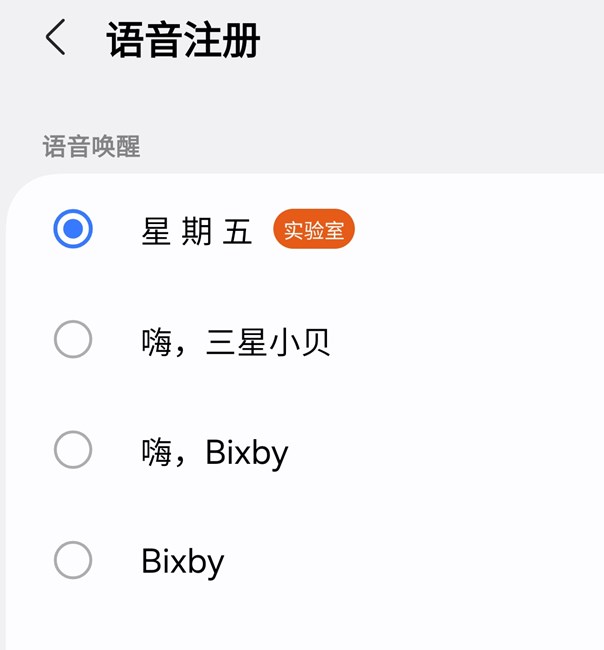
Task: Choose 嗨，三星小贝 as the wake phrase
Action: click(73, 340)
